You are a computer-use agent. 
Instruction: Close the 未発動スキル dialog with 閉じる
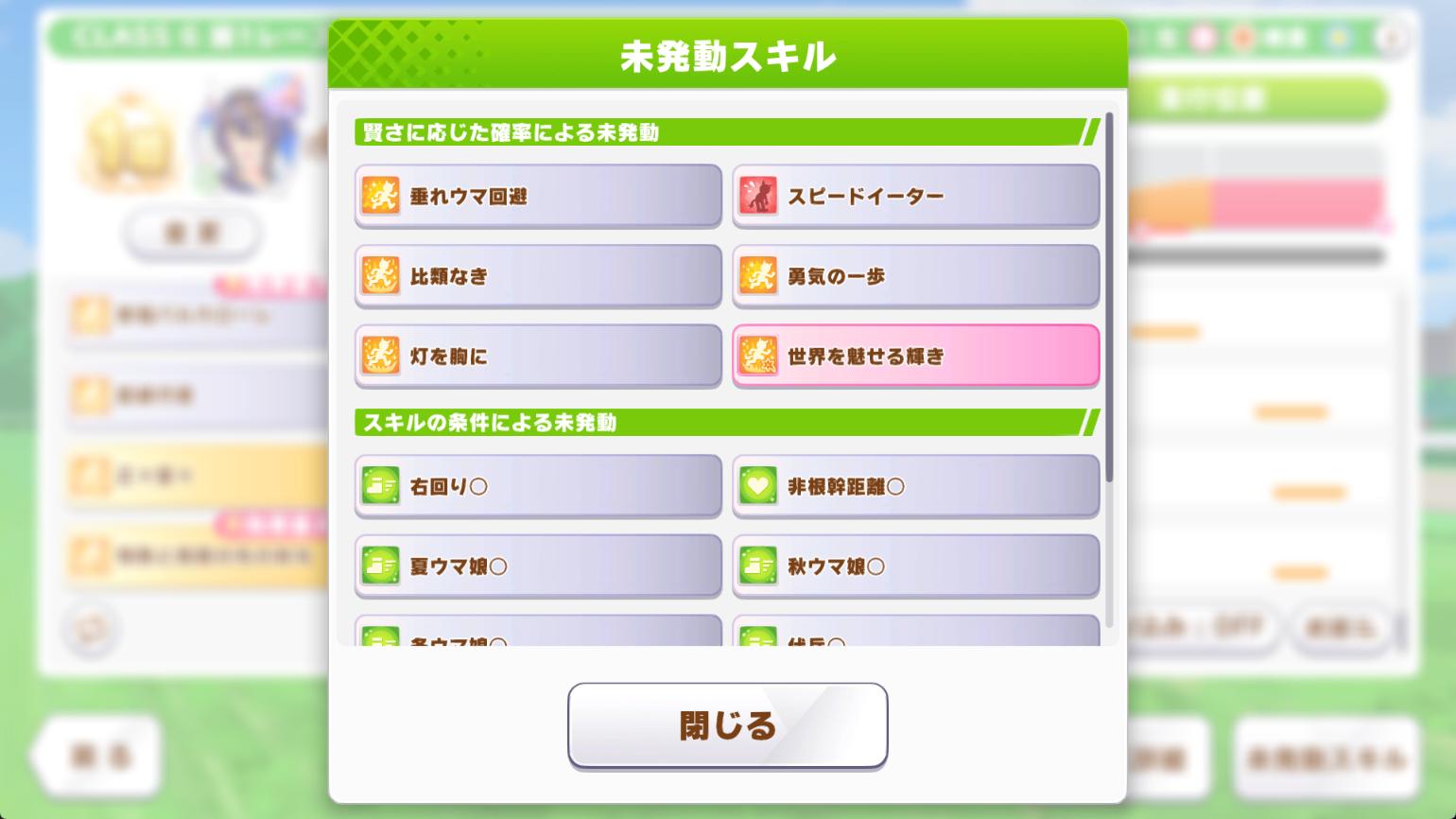[x=727, y=725]
